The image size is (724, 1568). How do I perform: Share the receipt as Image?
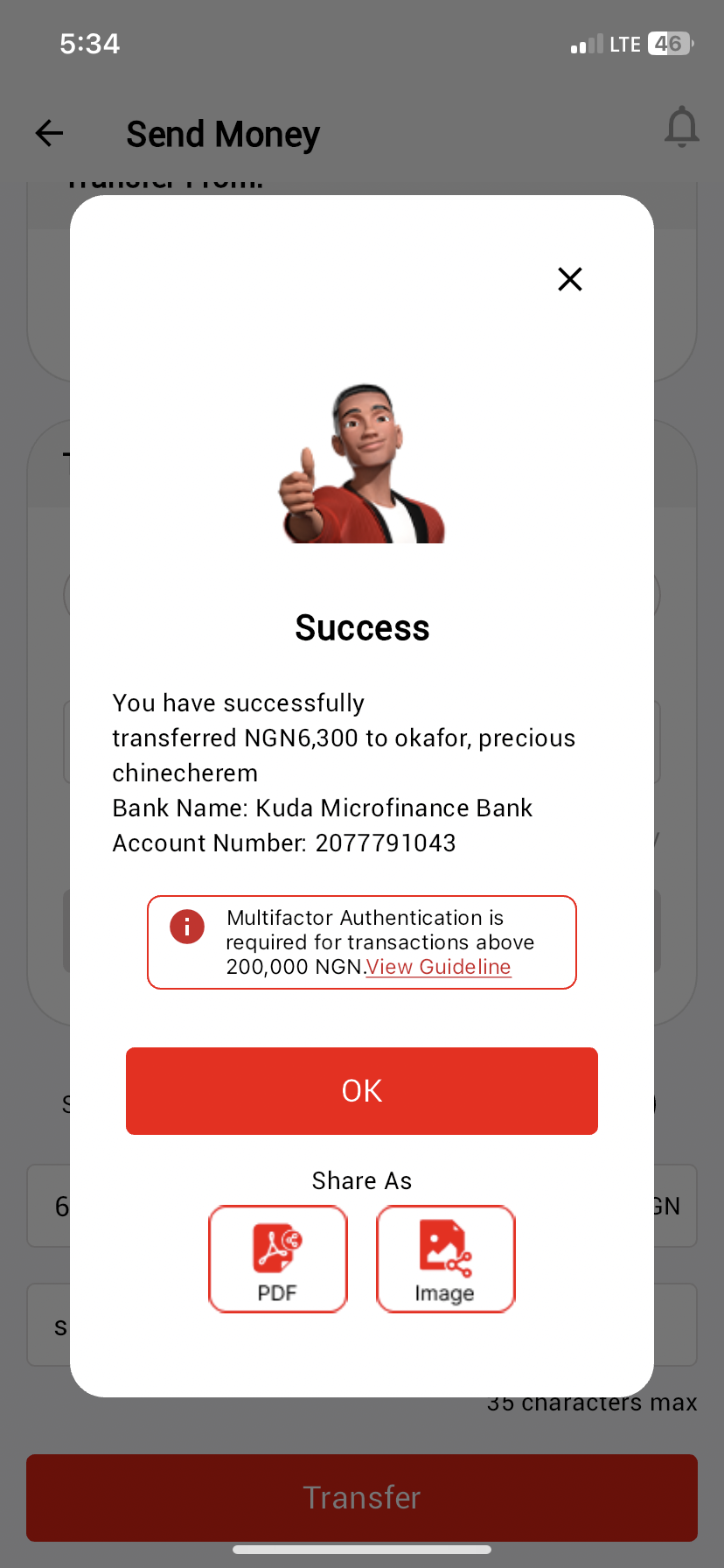[x=445, y=1259]
